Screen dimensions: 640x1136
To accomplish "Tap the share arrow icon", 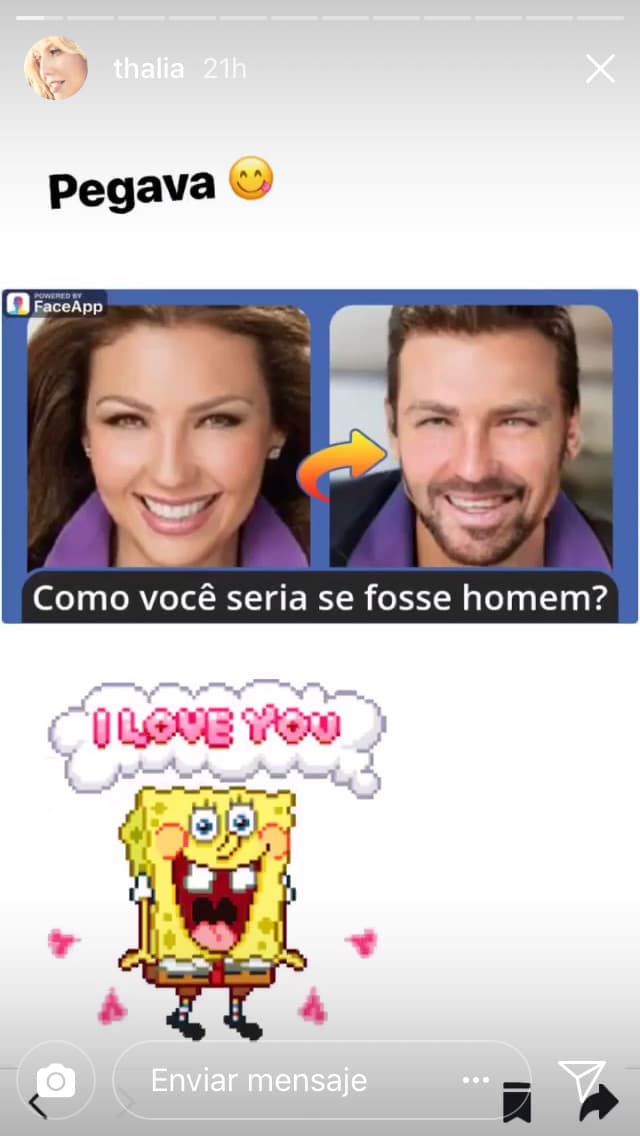I will pos(598,1106).
